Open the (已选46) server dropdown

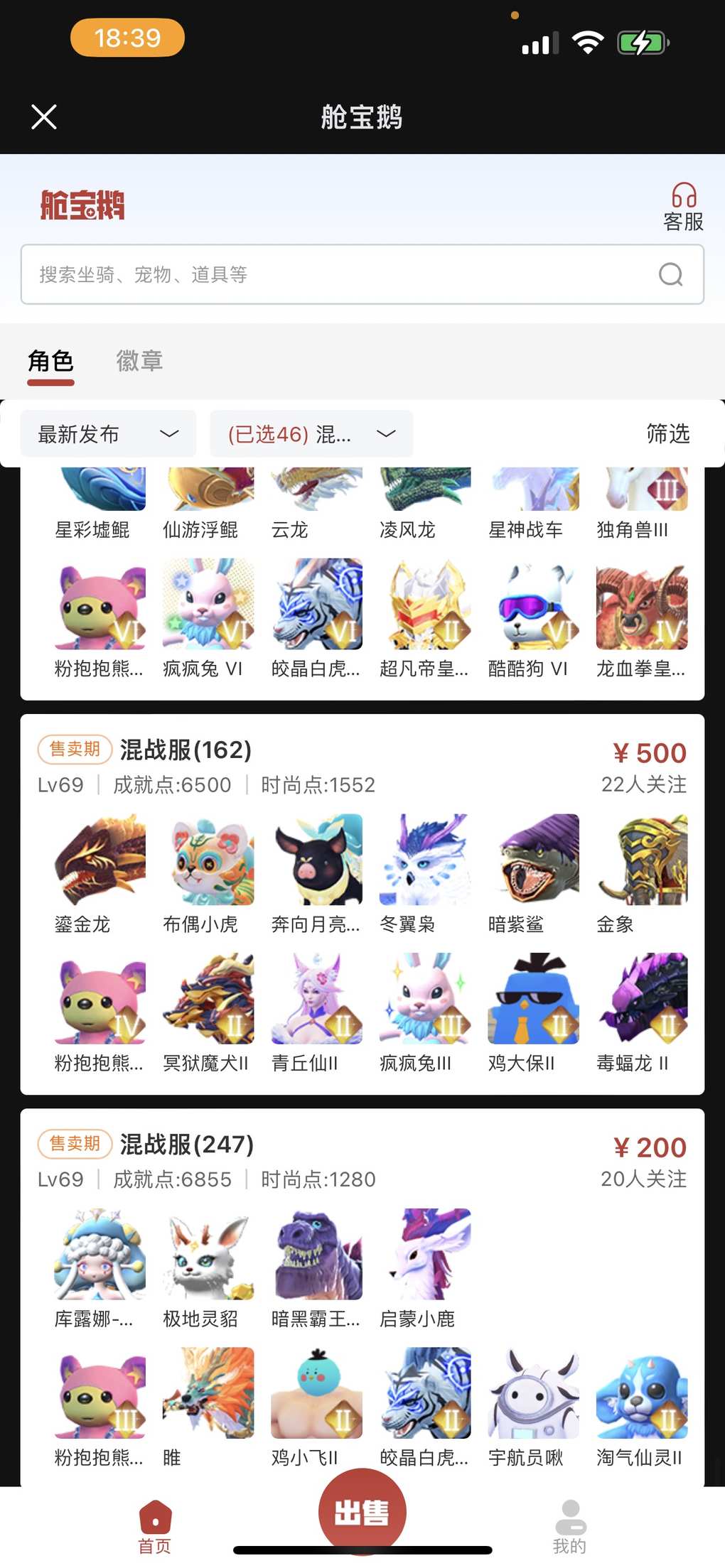(311, 434)
